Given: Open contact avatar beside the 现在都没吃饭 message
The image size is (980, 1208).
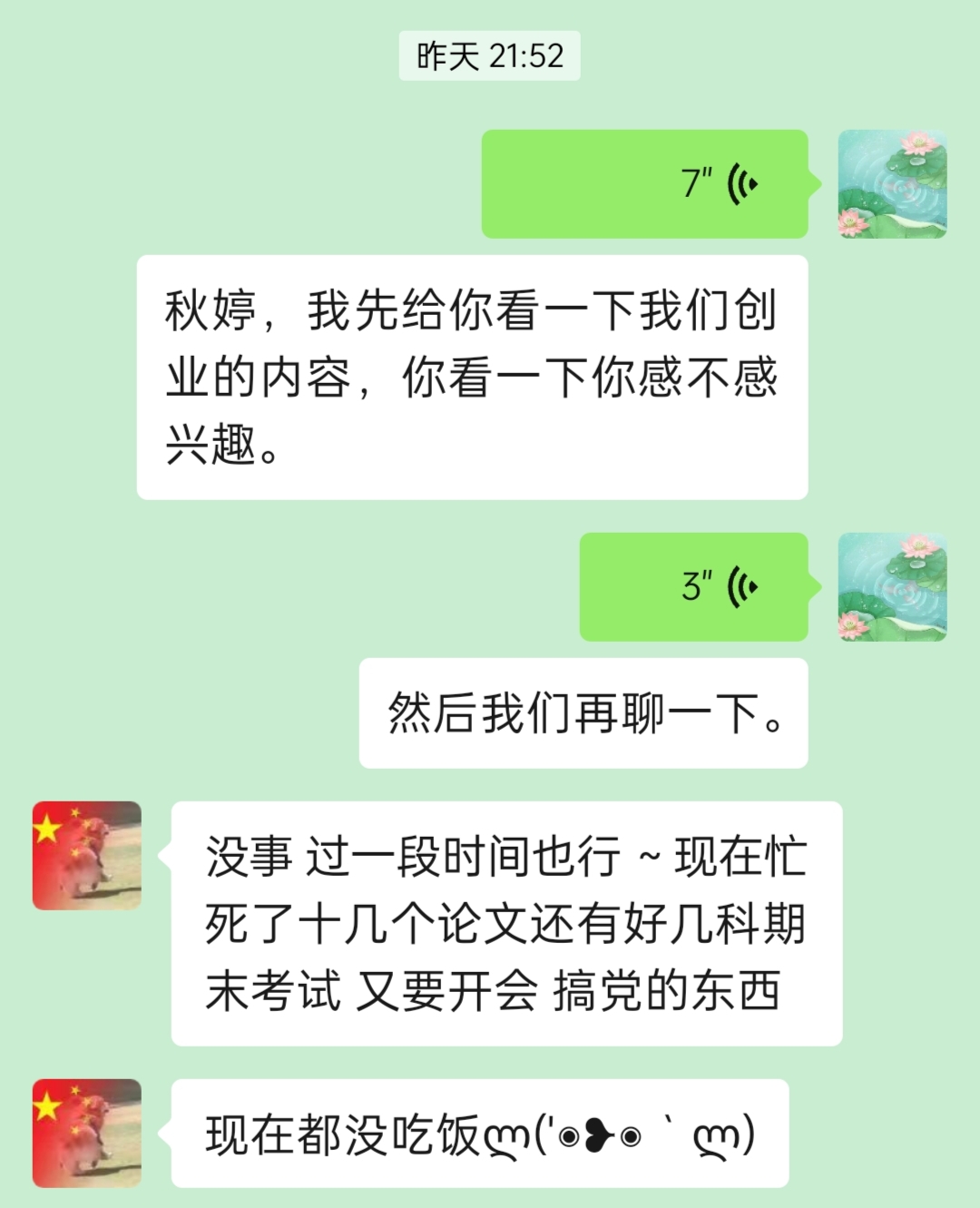Looking at the screenshot, I should (87, 1134).
